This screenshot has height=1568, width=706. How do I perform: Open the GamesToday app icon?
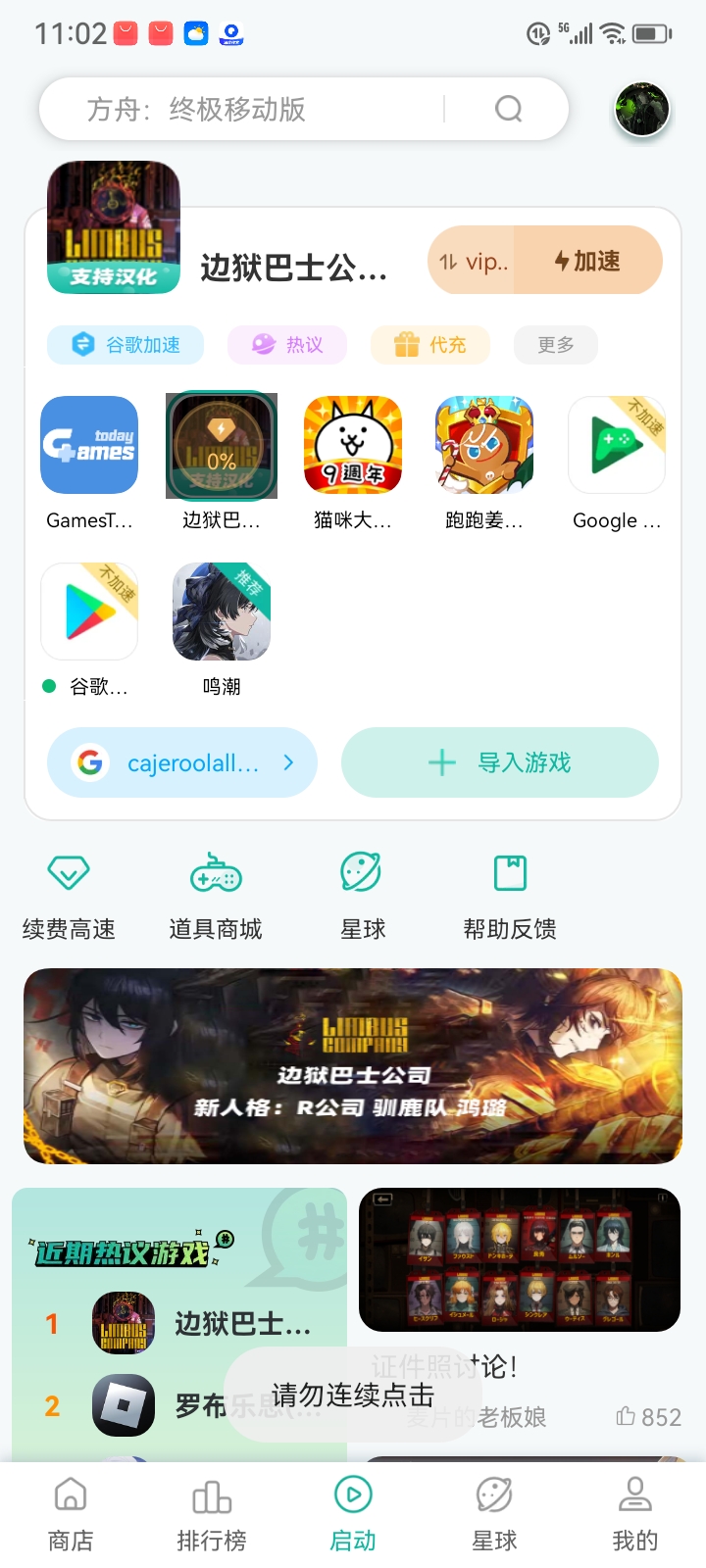point(89,445)
